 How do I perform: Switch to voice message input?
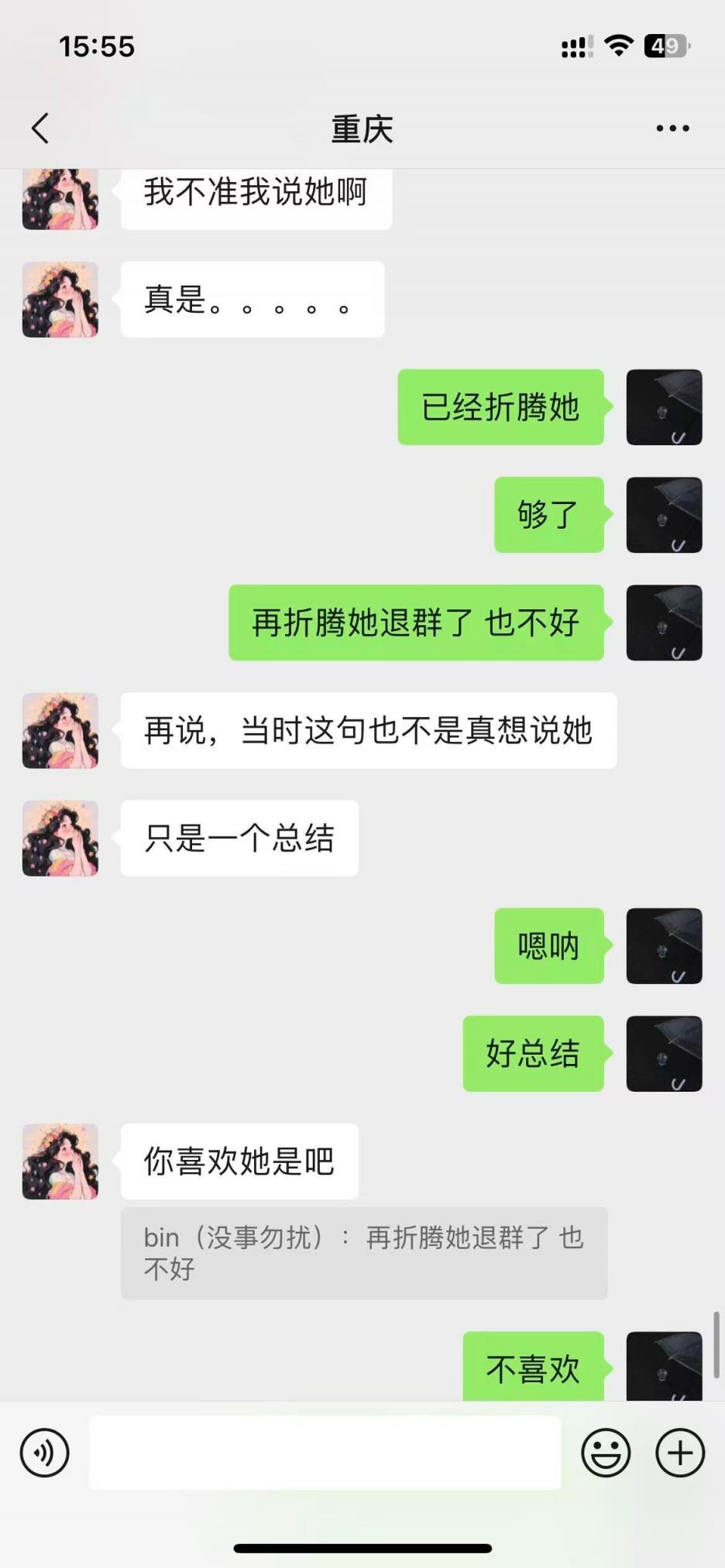click(x=45, y=1453)
